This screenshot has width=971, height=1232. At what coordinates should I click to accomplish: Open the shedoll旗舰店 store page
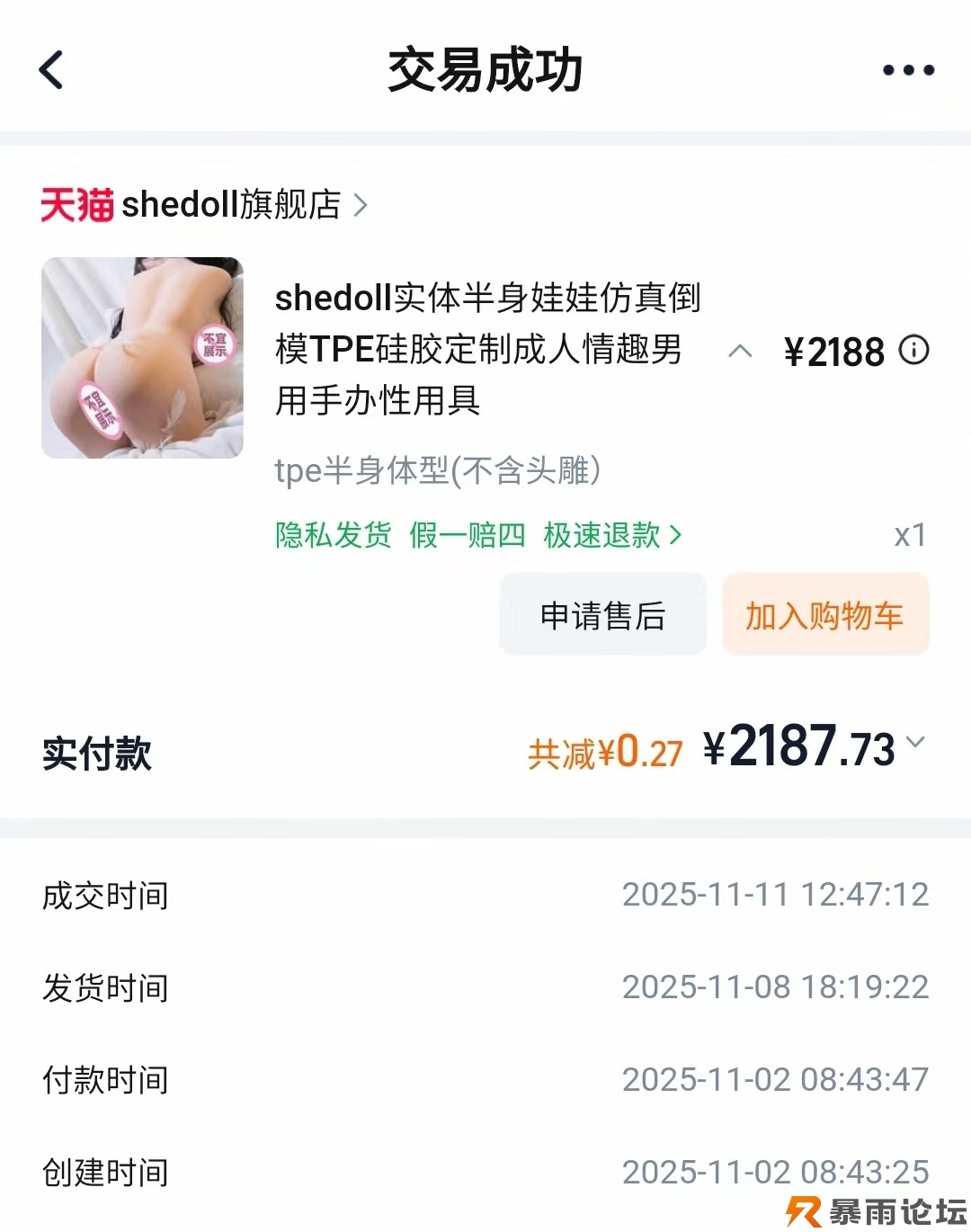click(x=231, y=205)
